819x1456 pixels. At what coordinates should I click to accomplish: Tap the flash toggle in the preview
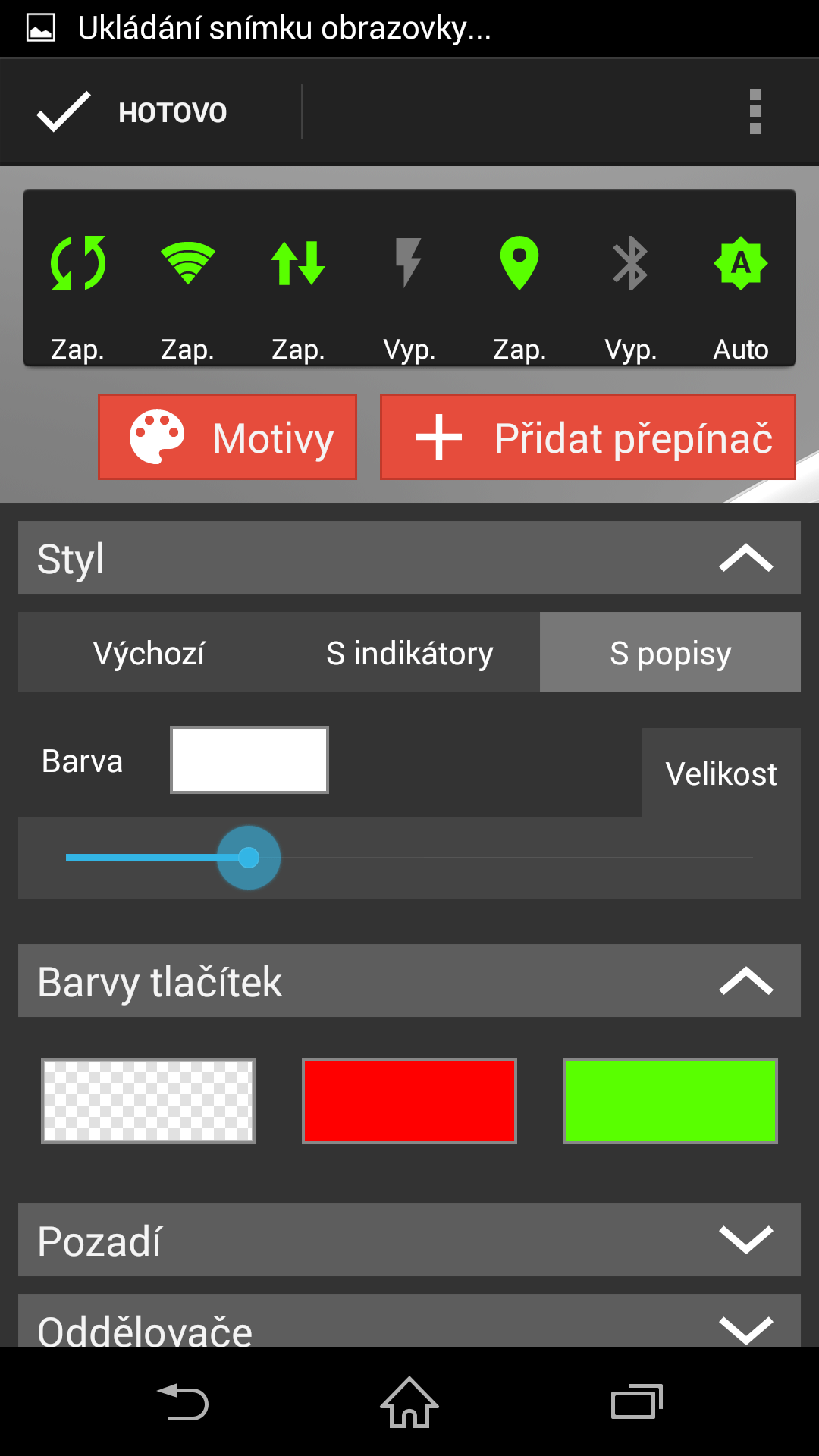click(x=409, y=264)
